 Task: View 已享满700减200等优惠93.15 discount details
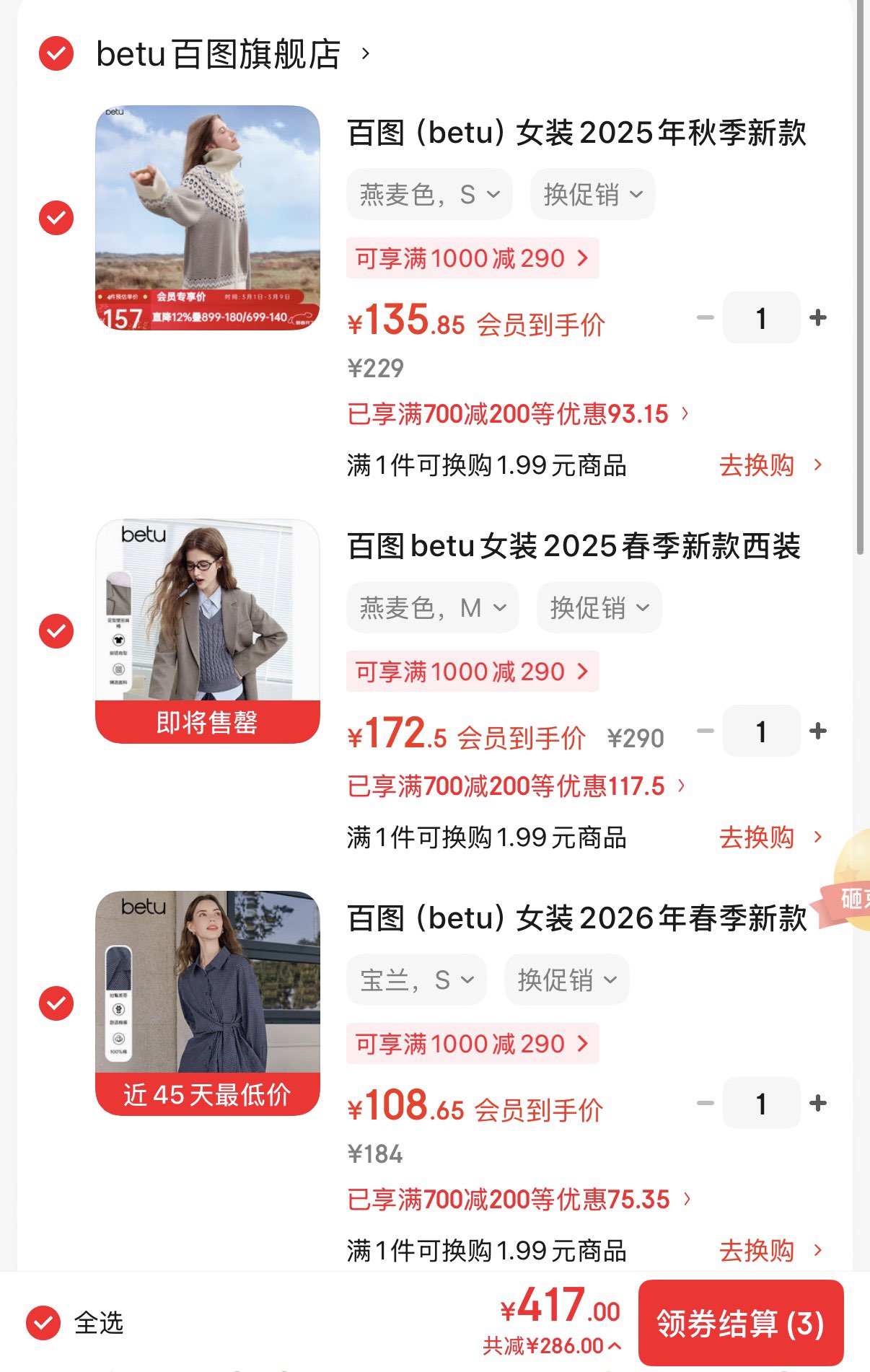click(x=518, y=414)
